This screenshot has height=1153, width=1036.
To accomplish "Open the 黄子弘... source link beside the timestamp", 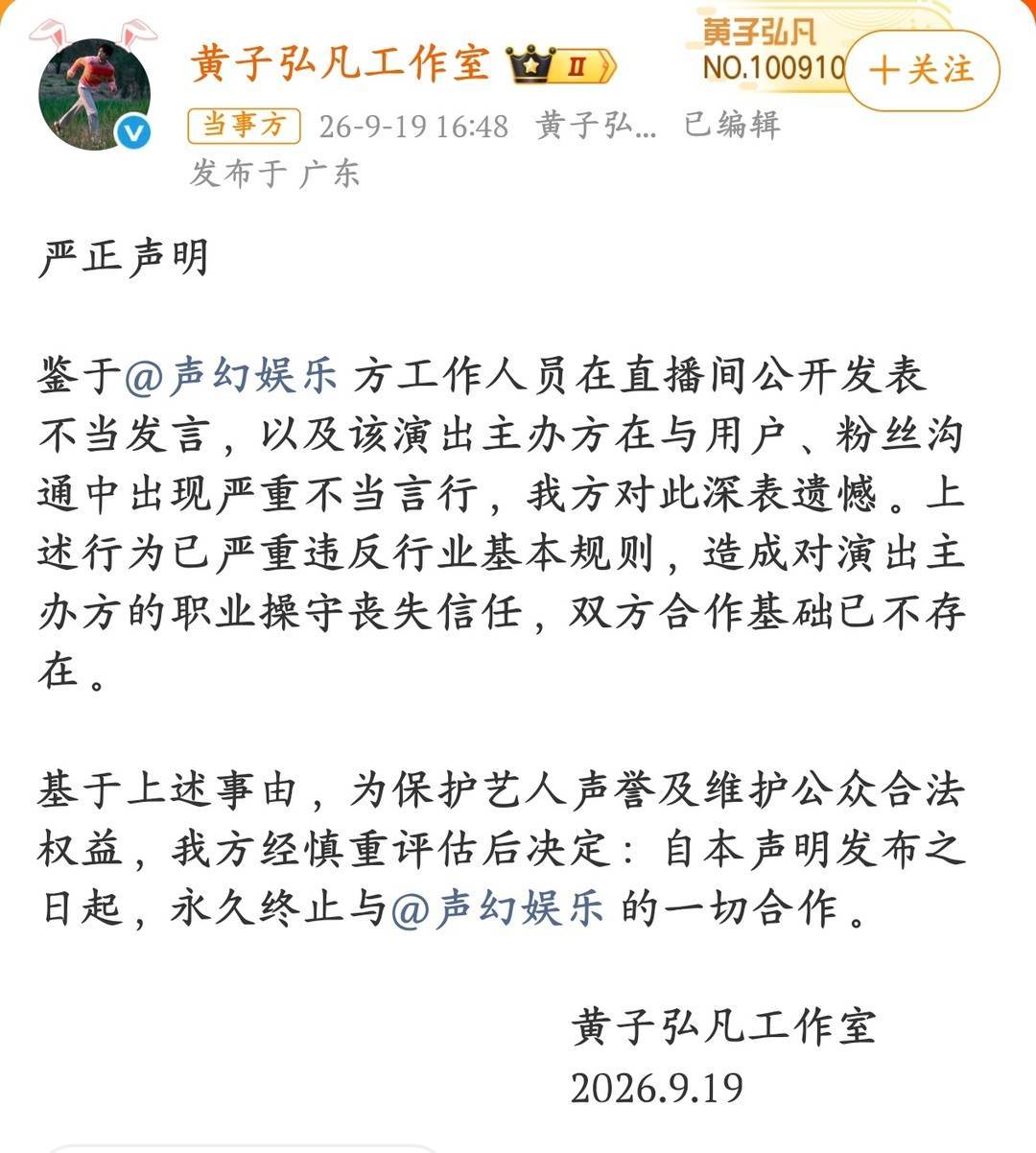I will (596, 126).
